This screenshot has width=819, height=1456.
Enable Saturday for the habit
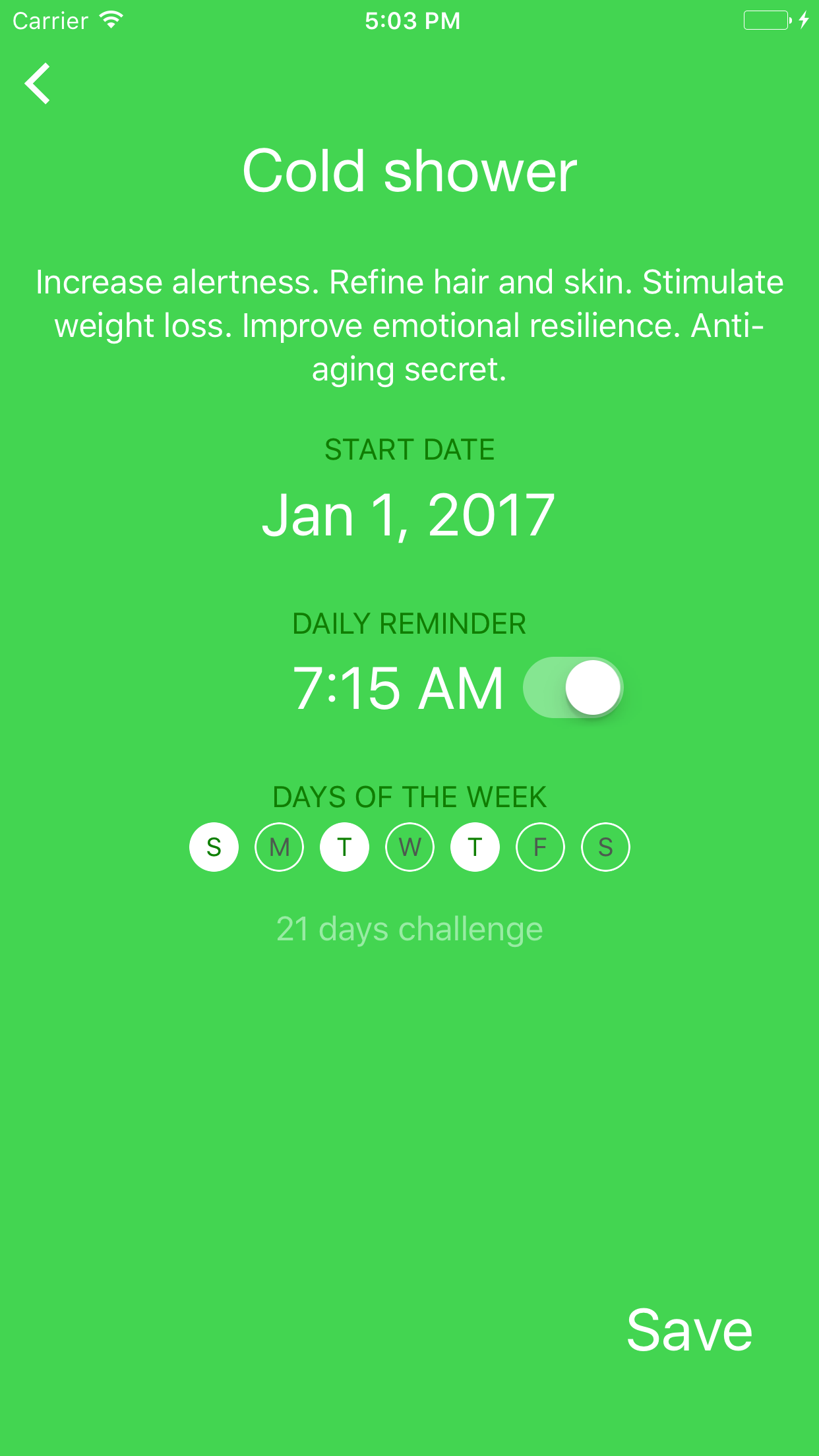point(605,847)
